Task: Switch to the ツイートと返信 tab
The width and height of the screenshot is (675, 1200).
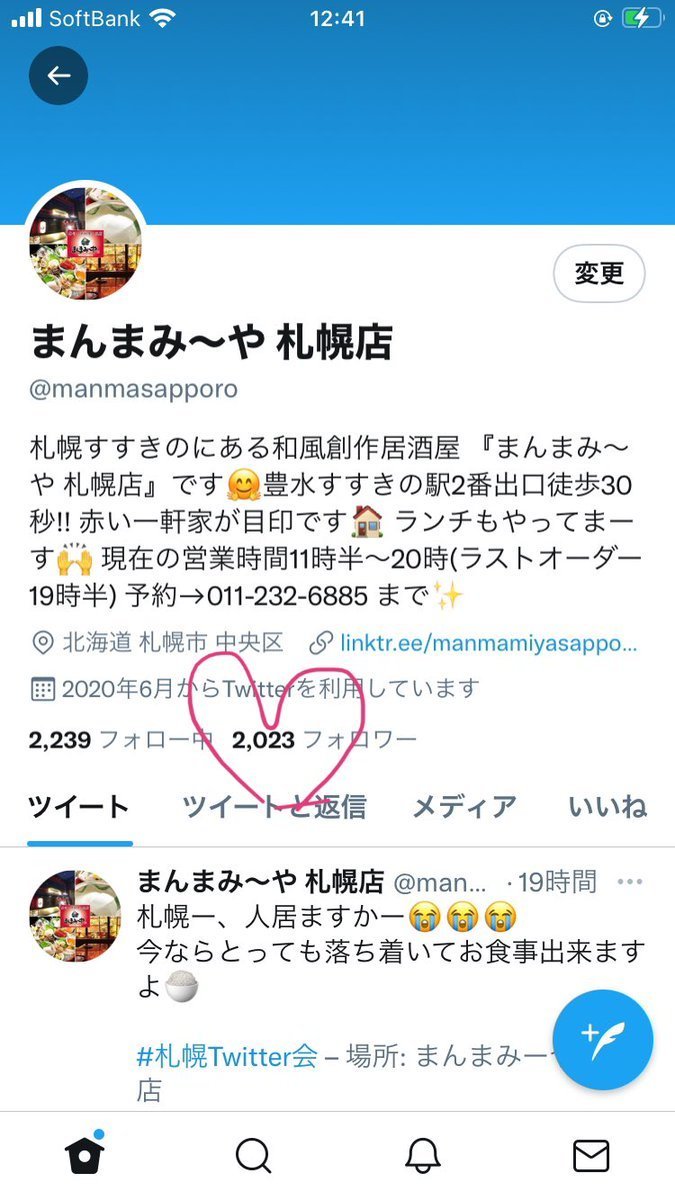Action: (274, 806)
